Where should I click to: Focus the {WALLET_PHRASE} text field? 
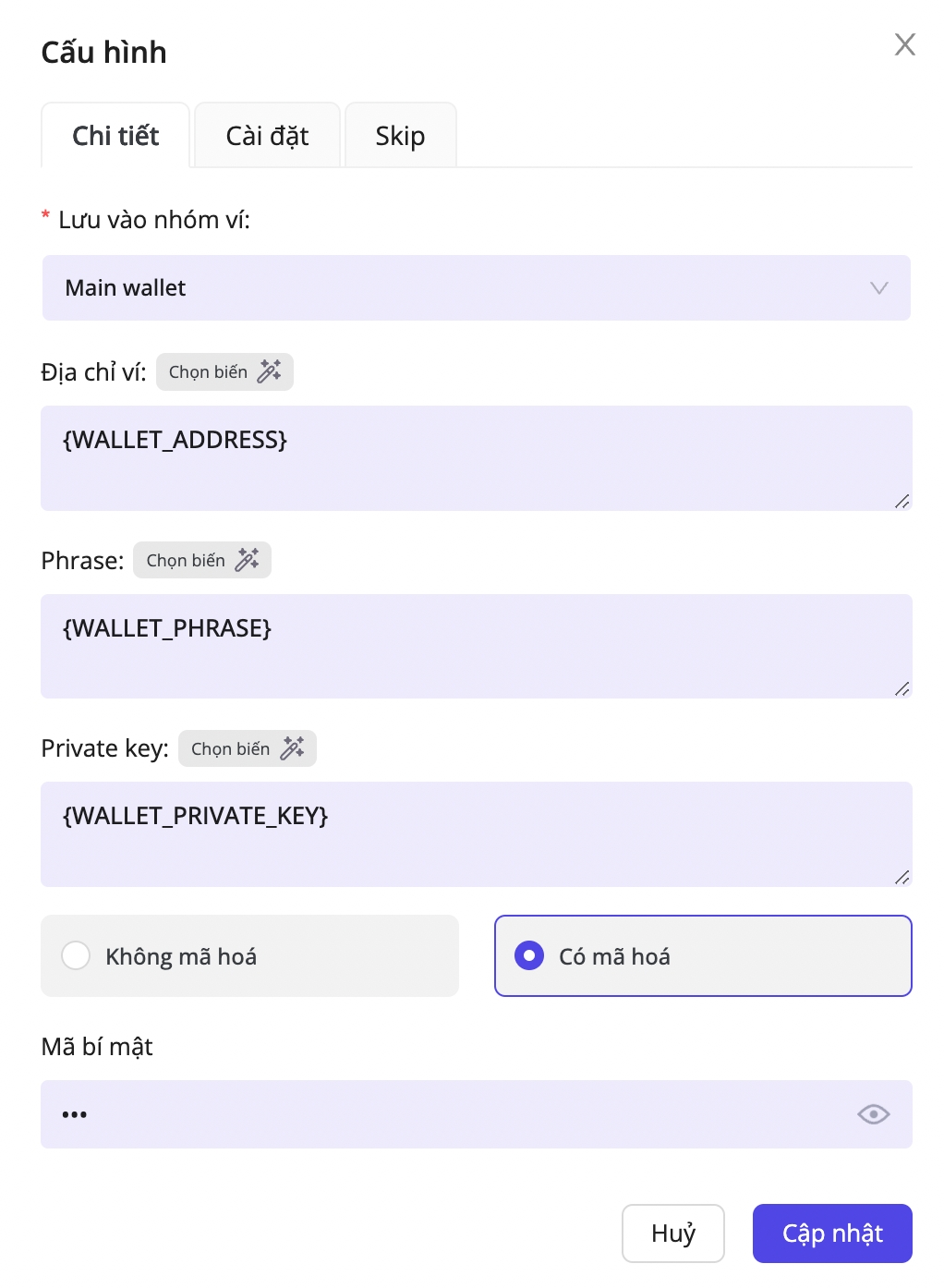pos(476,647)
